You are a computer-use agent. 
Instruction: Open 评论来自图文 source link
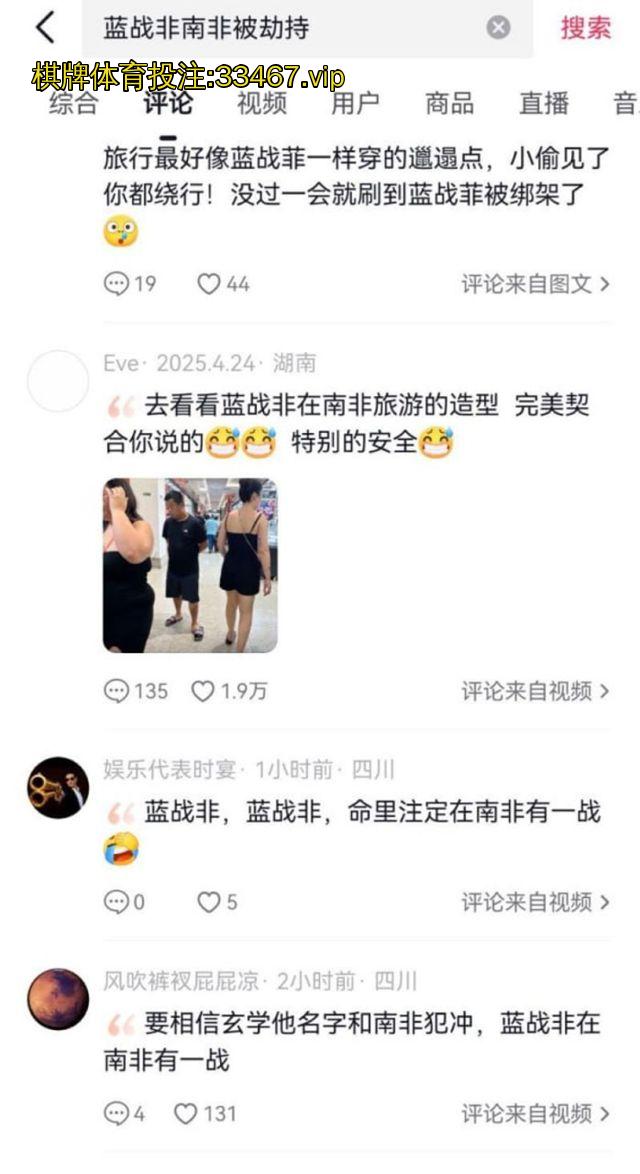pyautogui.click(x=535, y=284)
